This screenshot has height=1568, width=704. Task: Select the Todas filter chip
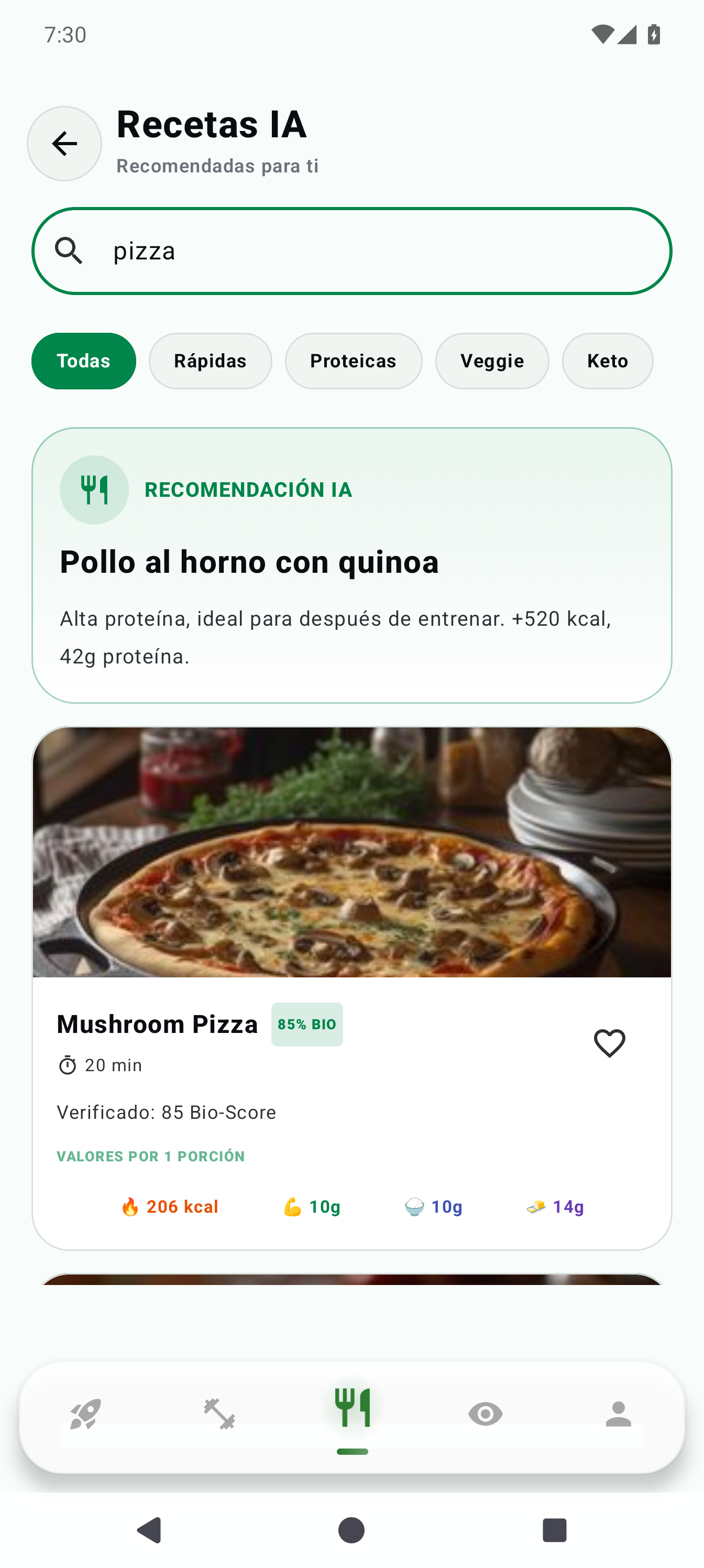(x=83, y=361)
